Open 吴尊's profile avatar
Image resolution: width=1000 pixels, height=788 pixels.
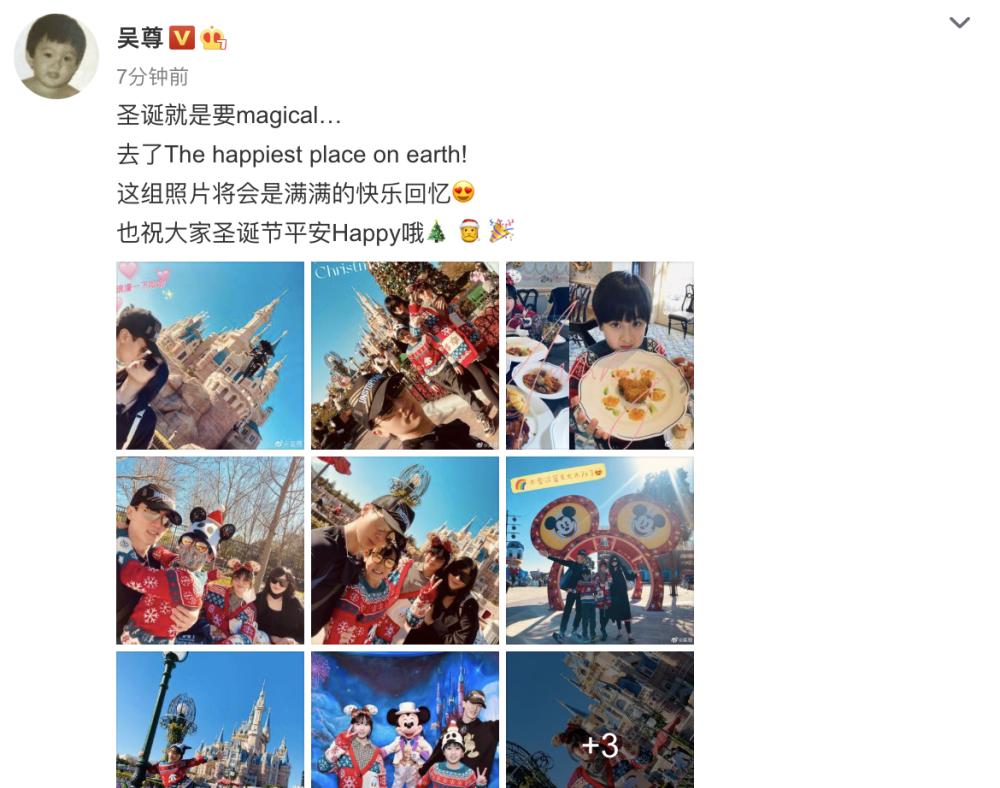coord(56,57)
